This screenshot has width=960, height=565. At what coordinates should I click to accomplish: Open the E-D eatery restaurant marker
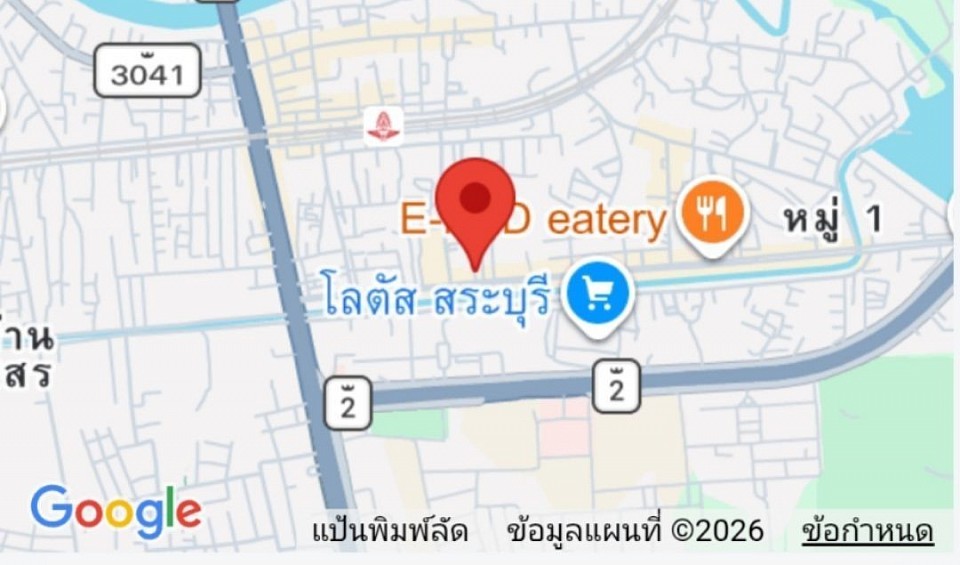712,213
